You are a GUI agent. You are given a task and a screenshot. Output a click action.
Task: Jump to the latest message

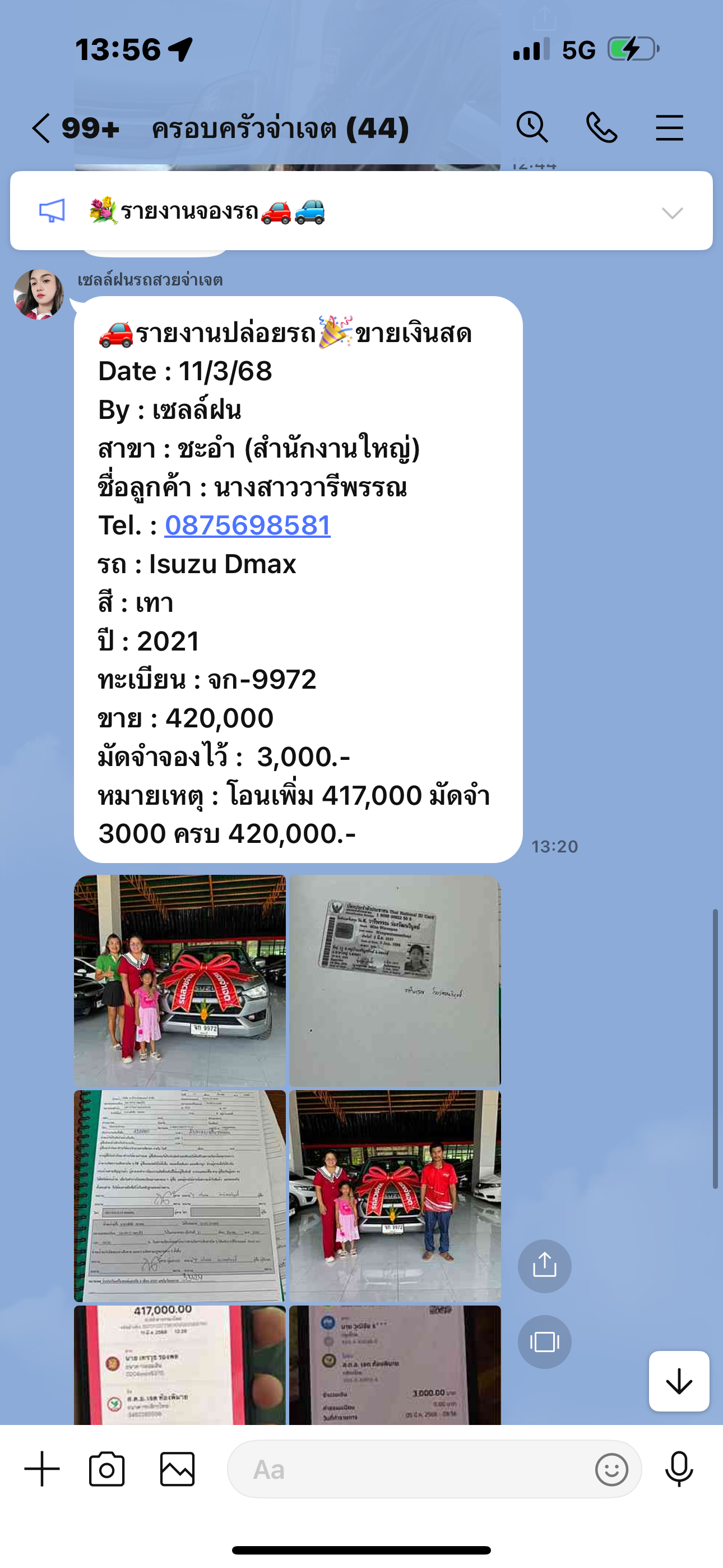coord(679,1381)
